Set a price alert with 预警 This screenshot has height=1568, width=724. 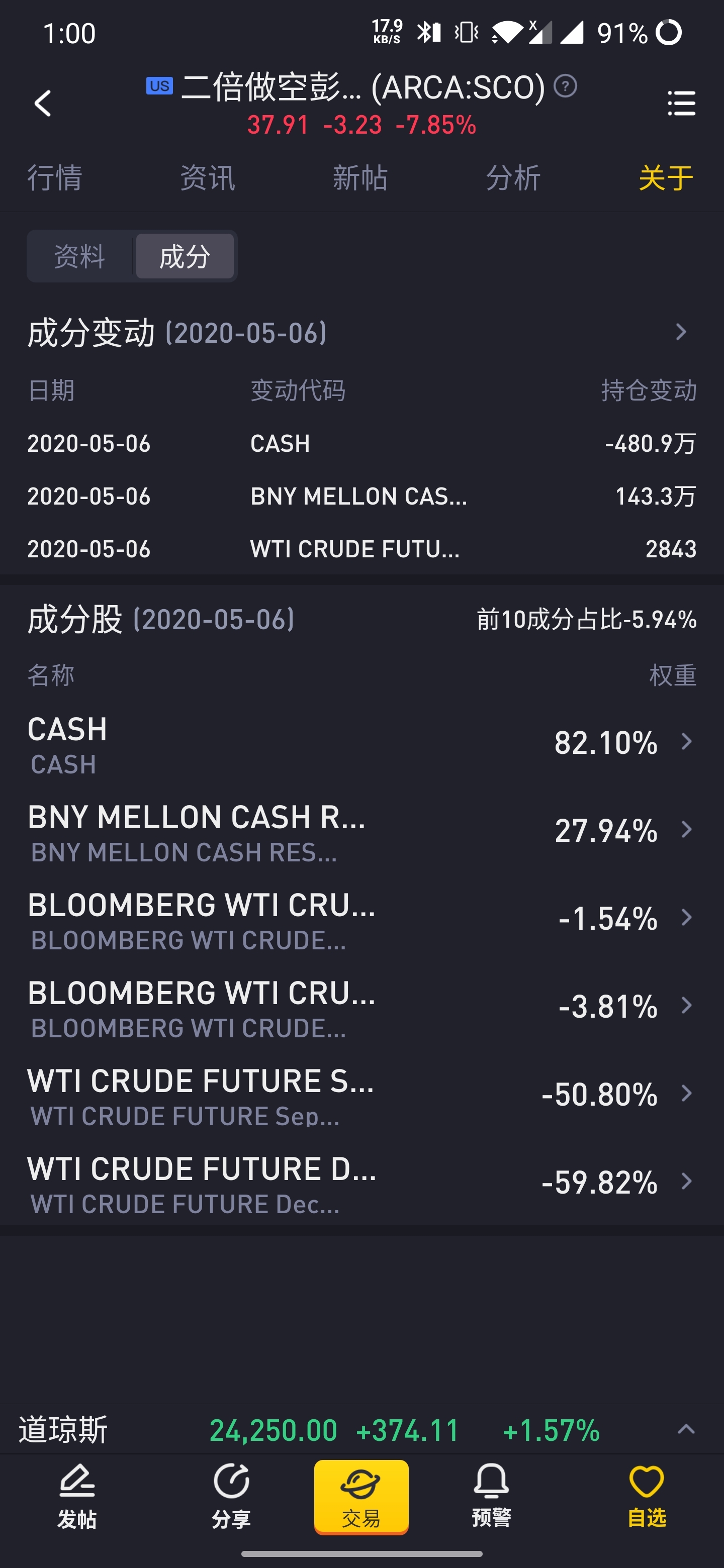pos(491,1496)
